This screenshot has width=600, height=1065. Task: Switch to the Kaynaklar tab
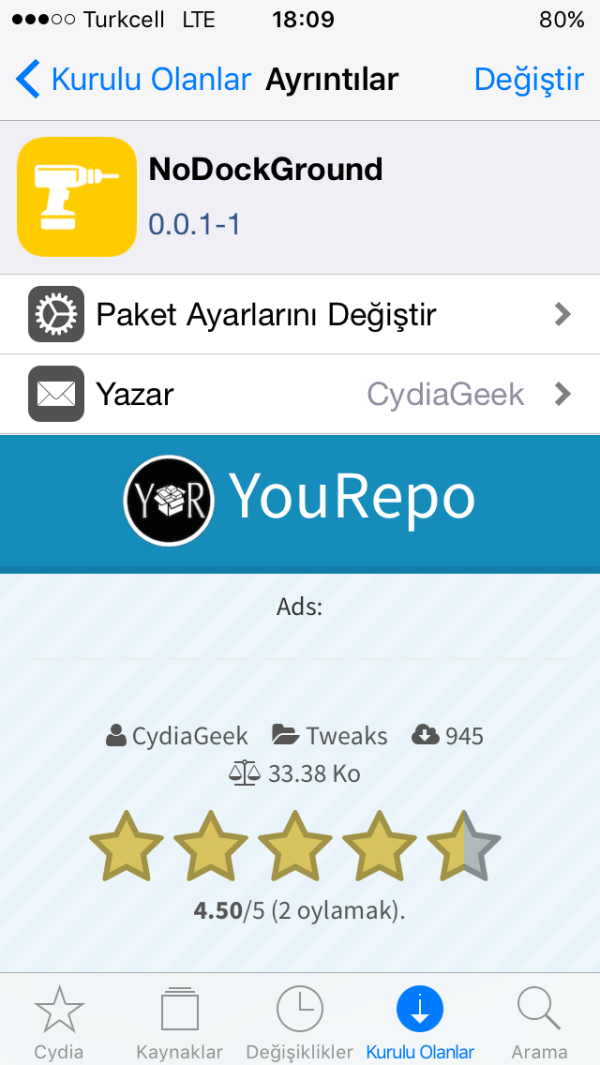(x=179, y=1022)
